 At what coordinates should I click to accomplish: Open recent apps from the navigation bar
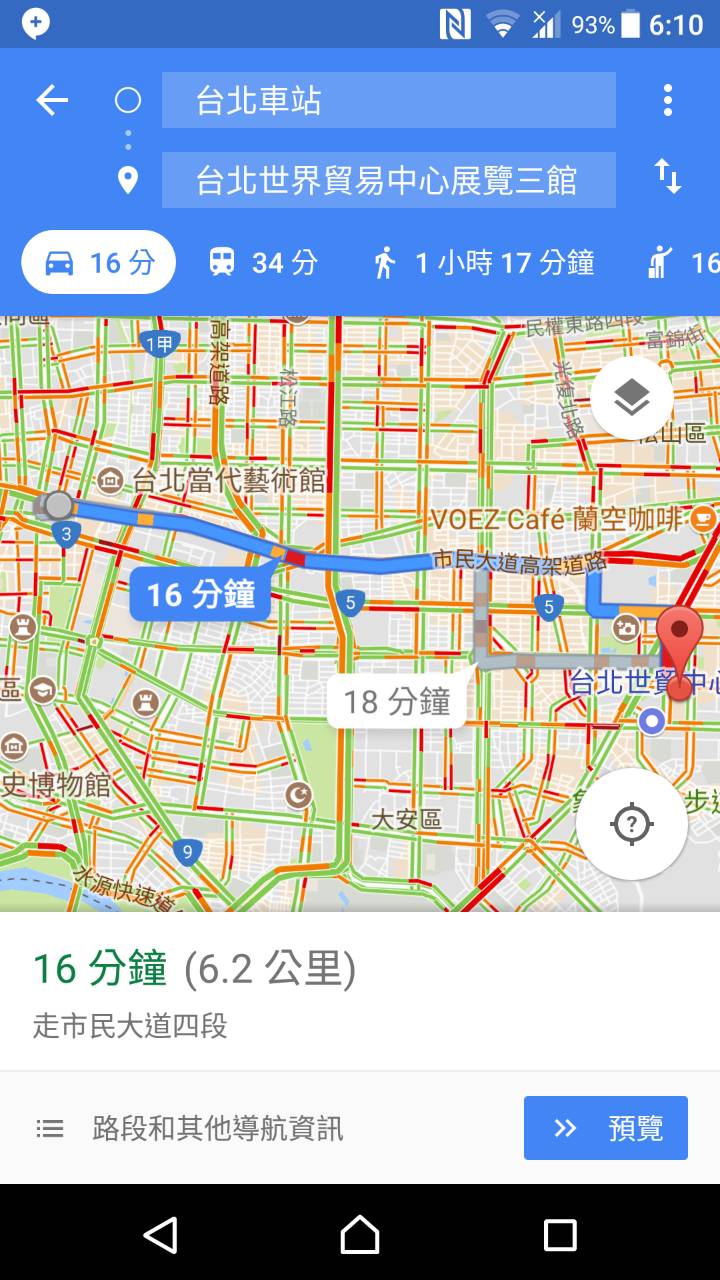click(x=560, y=1235)
